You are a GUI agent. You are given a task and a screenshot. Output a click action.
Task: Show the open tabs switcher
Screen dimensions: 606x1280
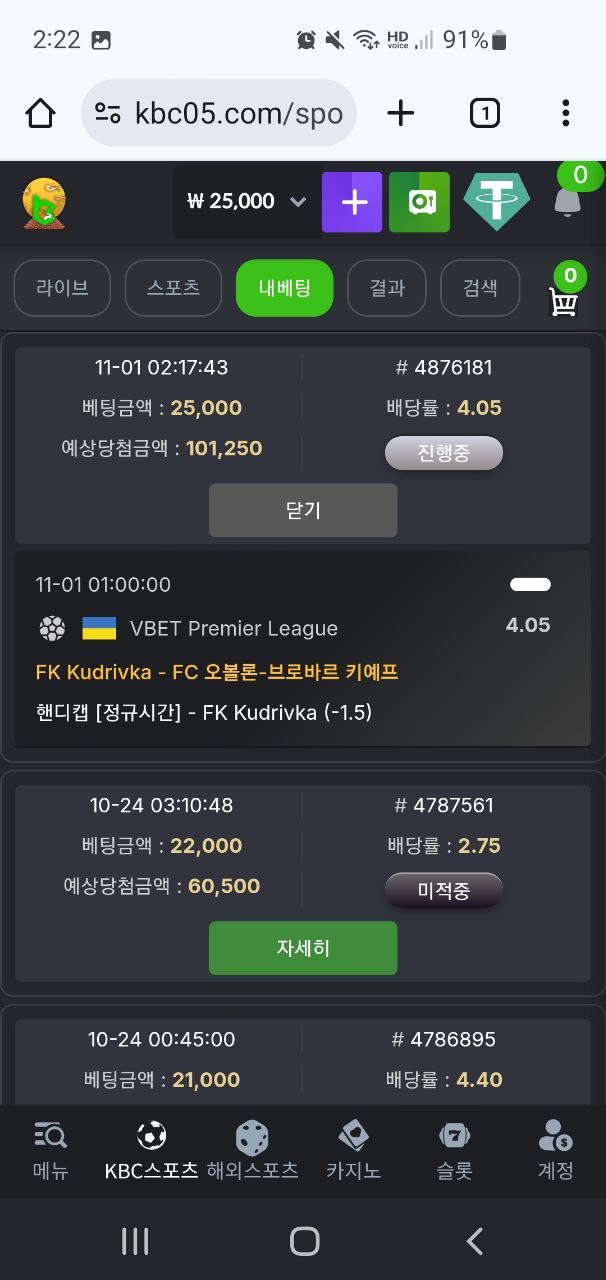(x=484, y=113)
